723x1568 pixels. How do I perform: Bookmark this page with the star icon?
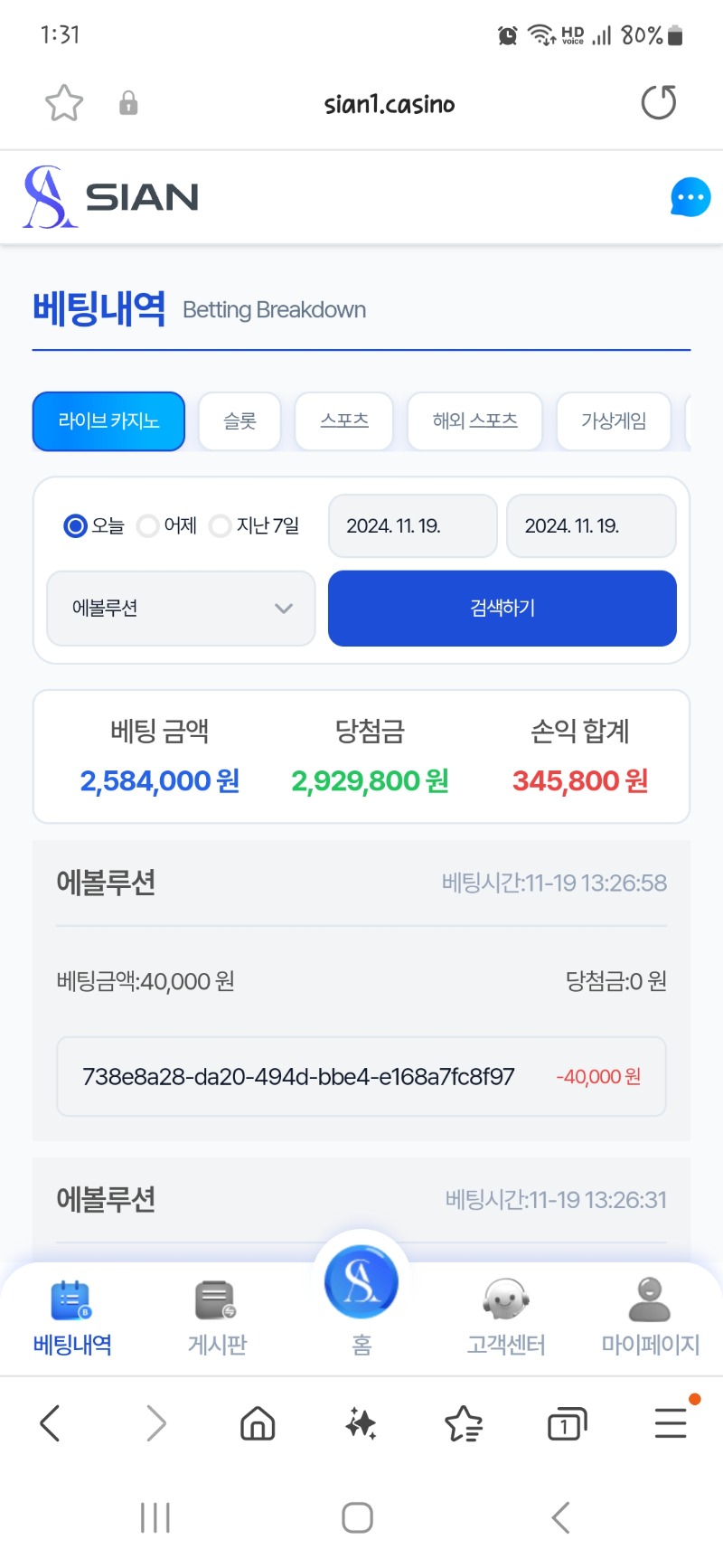[x=64, y=103]
